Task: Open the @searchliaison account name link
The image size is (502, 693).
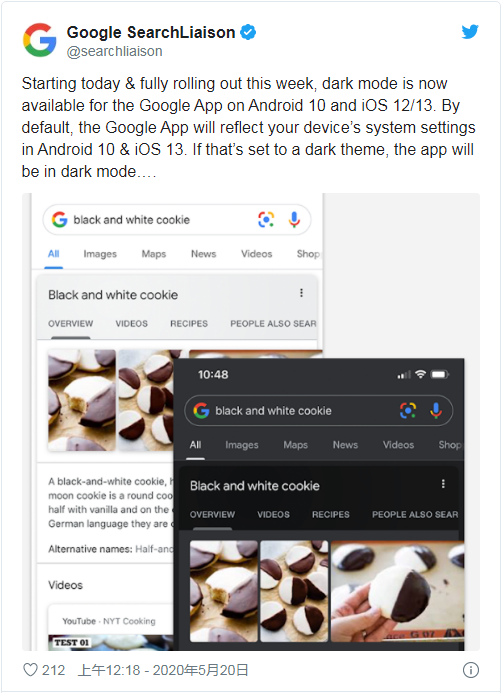Action: tap(114, 51)
